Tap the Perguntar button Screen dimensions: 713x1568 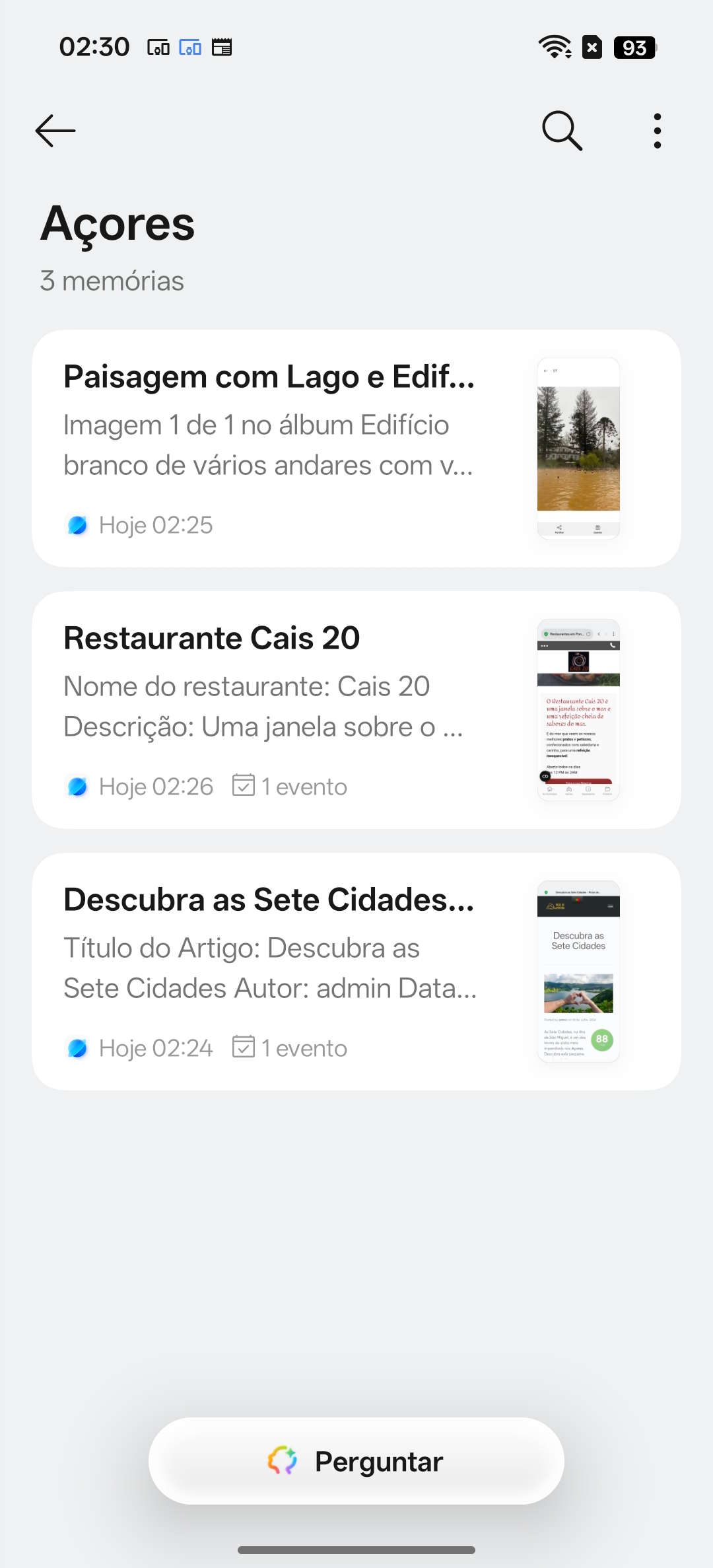[x=356, y=1461]
